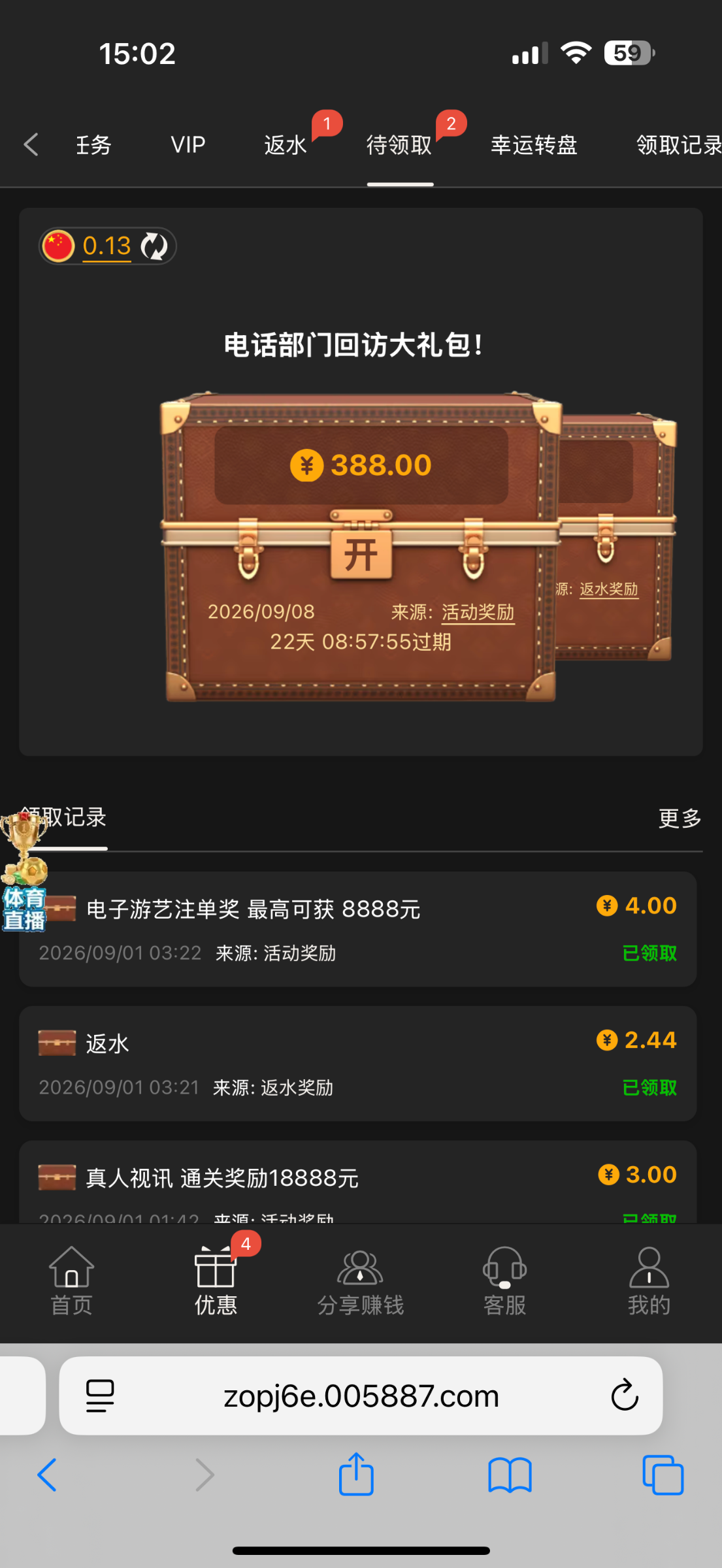The image size is (722, 1568).
Task: Switch to the VIP tab
Action: point(188,144)
